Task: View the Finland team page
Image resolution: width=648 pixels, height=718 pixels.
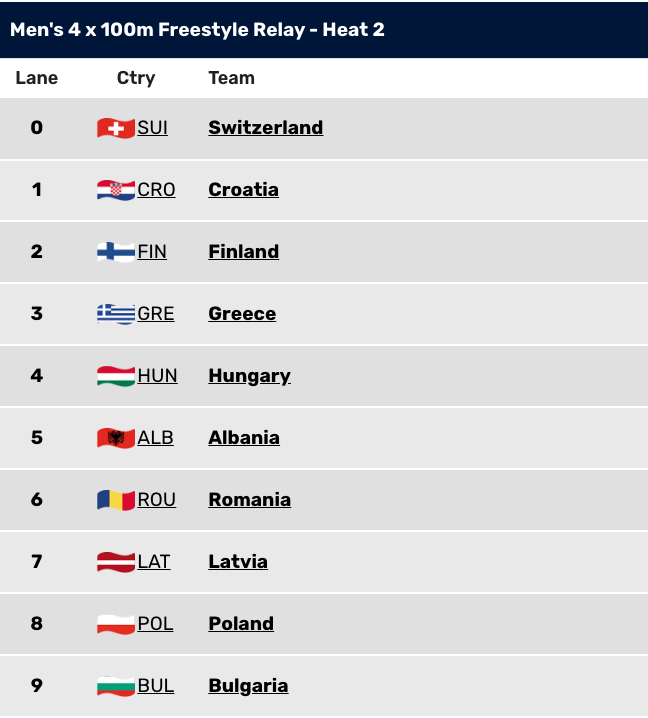Action: point(243,252)
